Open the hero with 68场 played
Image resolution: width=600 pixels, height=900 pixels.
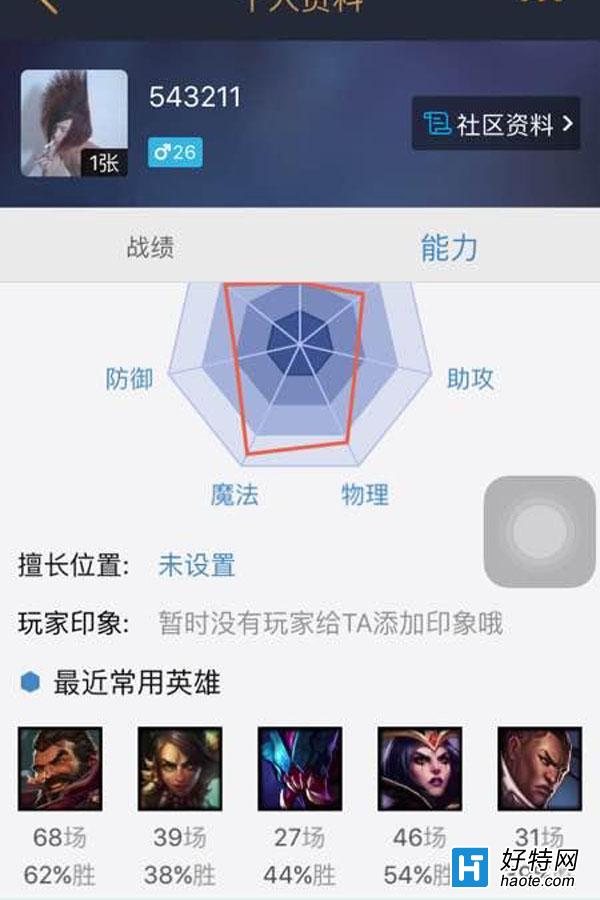pyautogui.click(x=60, y=768)
